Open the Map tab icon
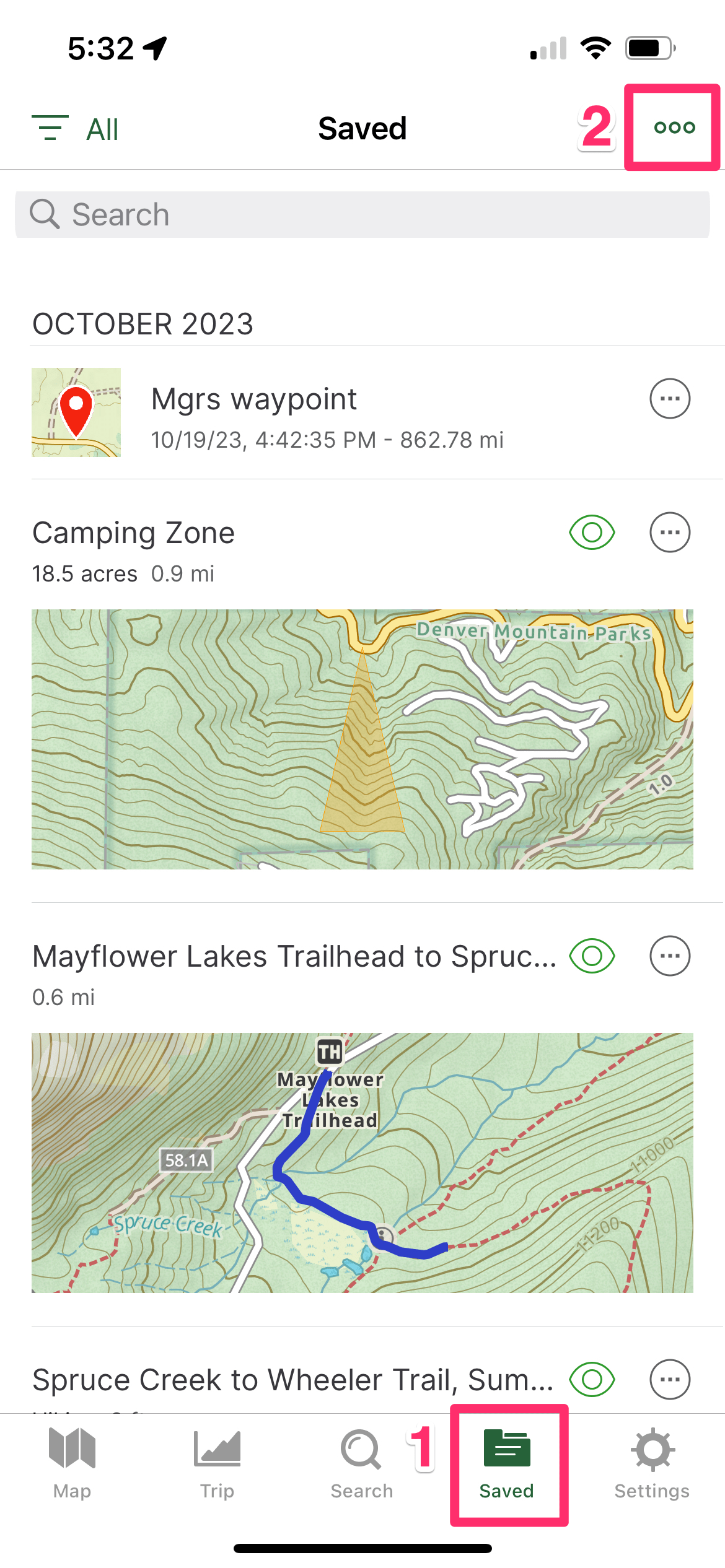Image resolution: width=725 pixels, height=1568 pixels. pyautogui.click(x=71, y=1453)
